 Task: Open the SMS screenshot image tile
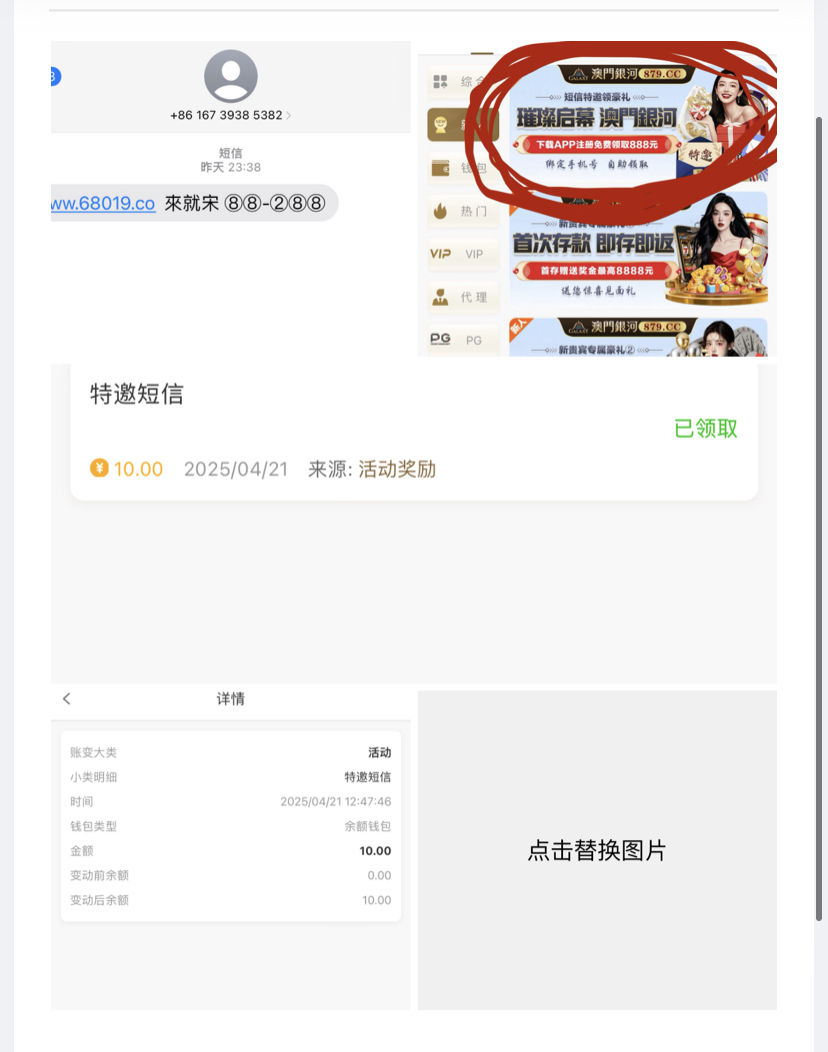point(230,198)
